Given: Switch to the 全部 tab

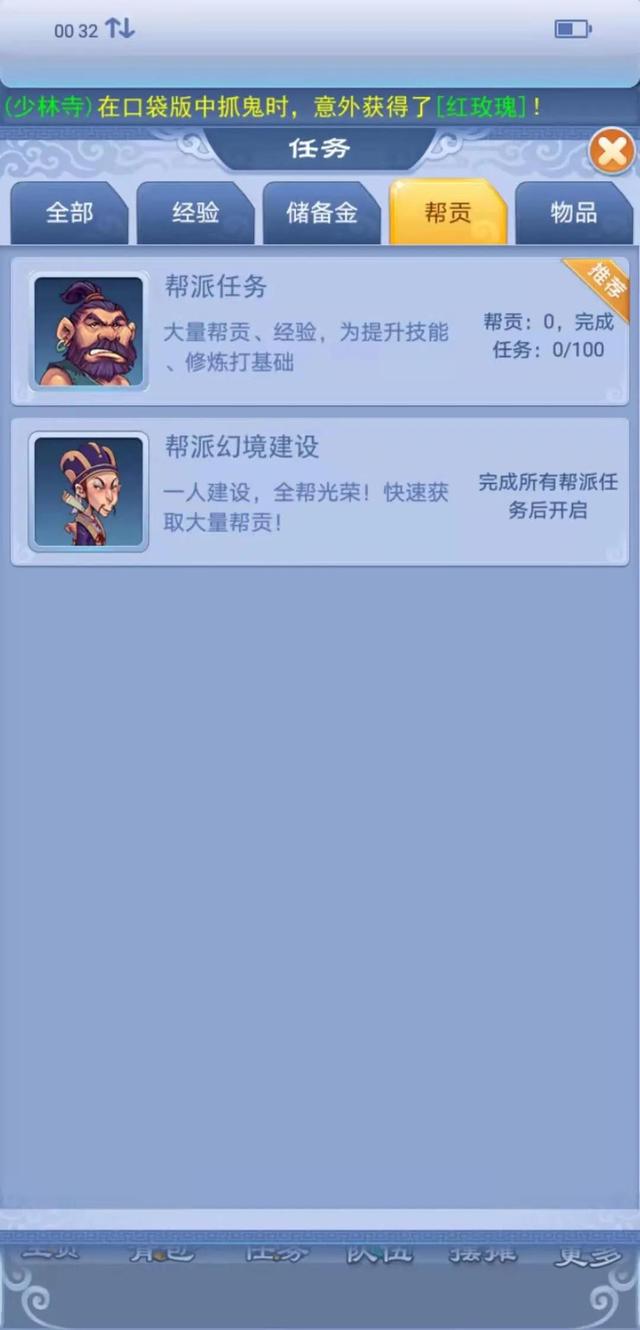Looking at the screenshot, I should click(69, 213).
